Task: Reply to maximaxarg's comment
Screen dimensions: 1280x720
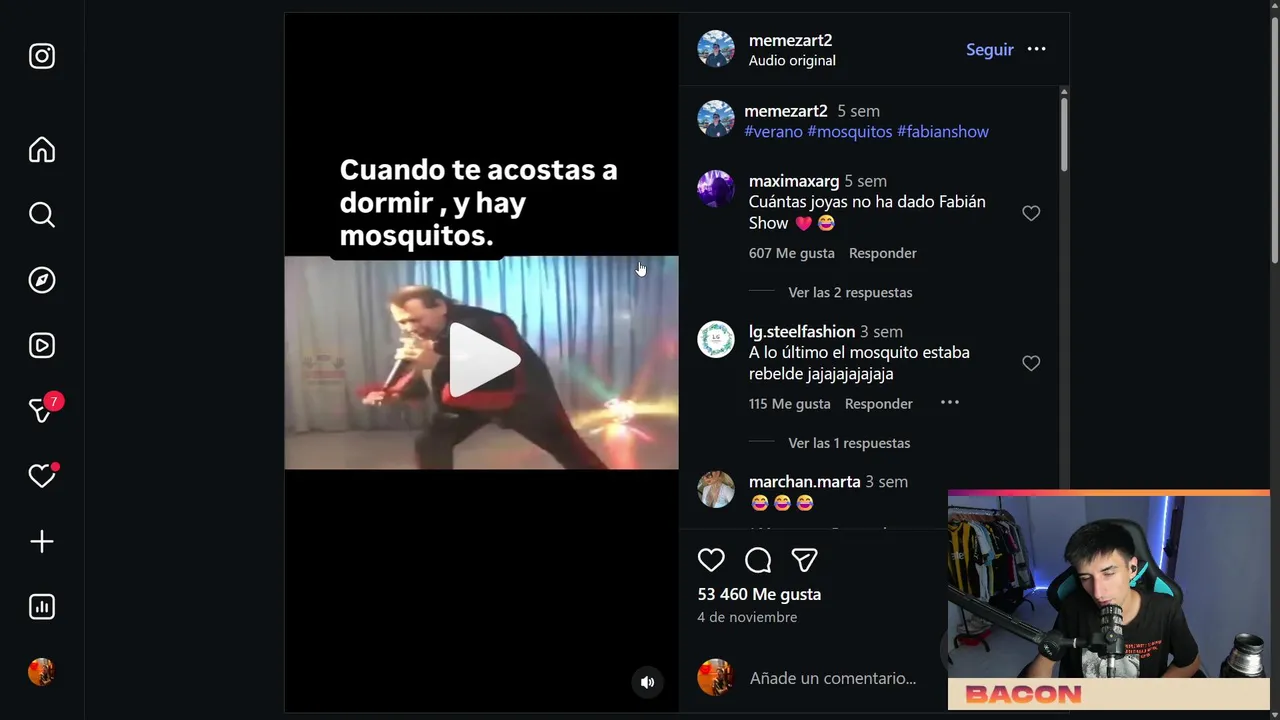Action: click(882, 253)
